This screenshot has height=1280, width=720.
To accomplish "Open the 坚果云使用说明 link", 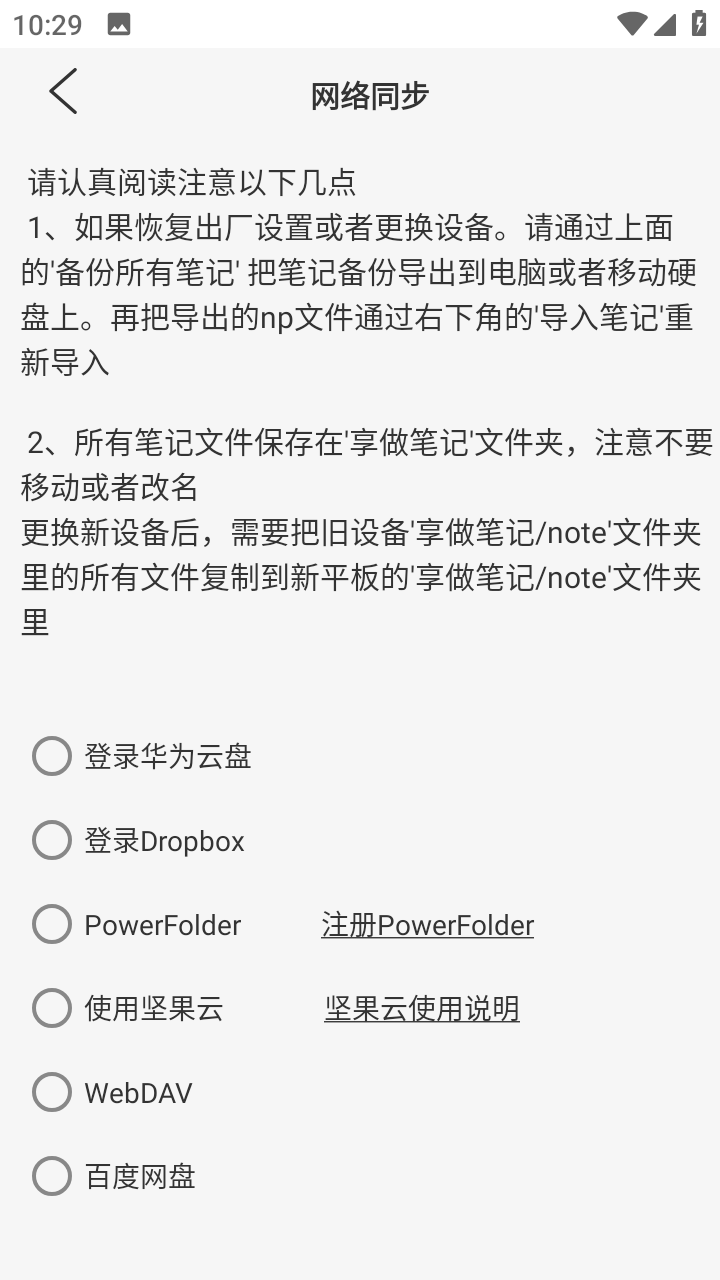I will click(421, 1009).
